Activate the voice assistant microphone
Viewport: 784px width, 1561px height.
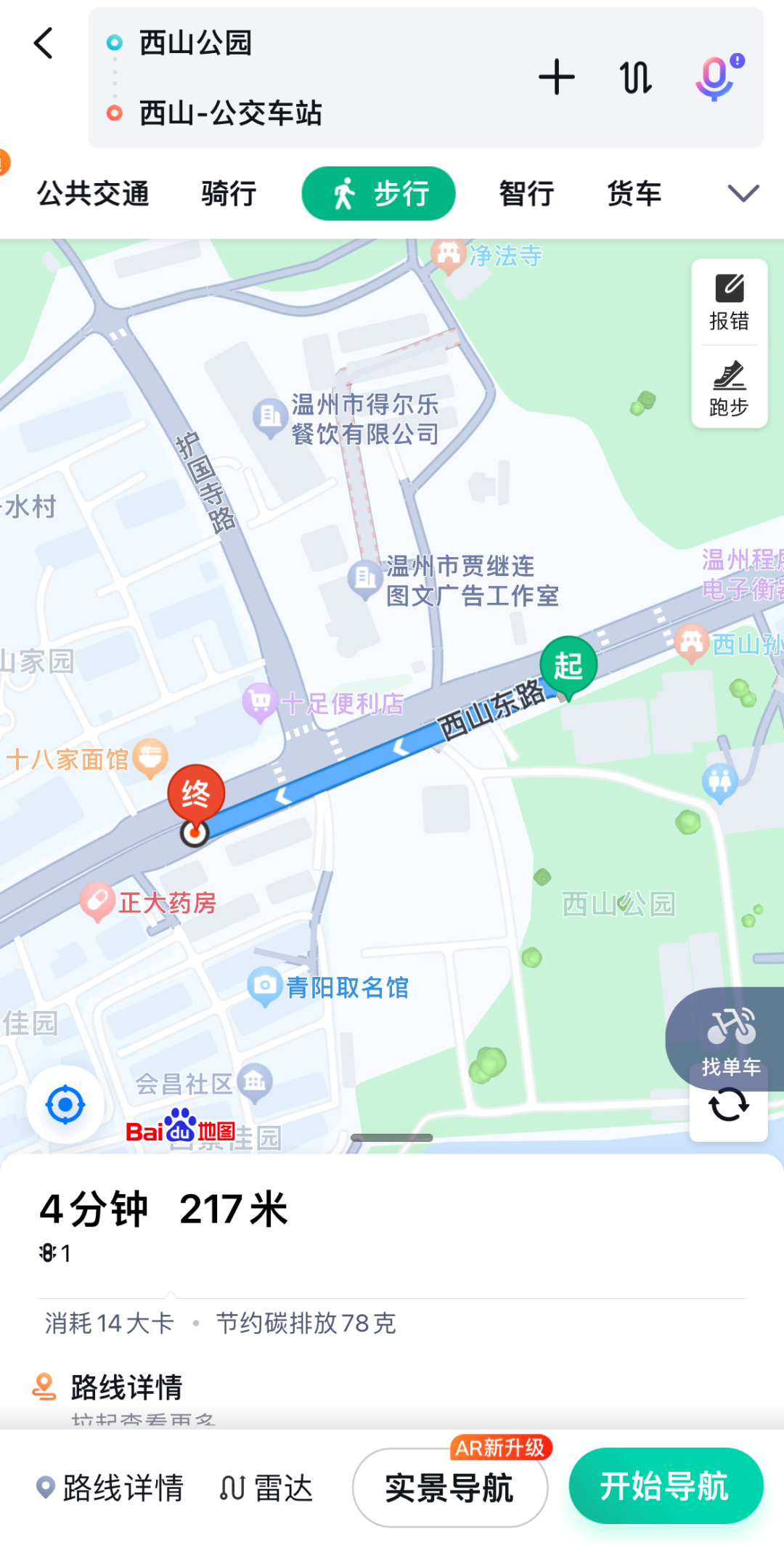[716, 78]
